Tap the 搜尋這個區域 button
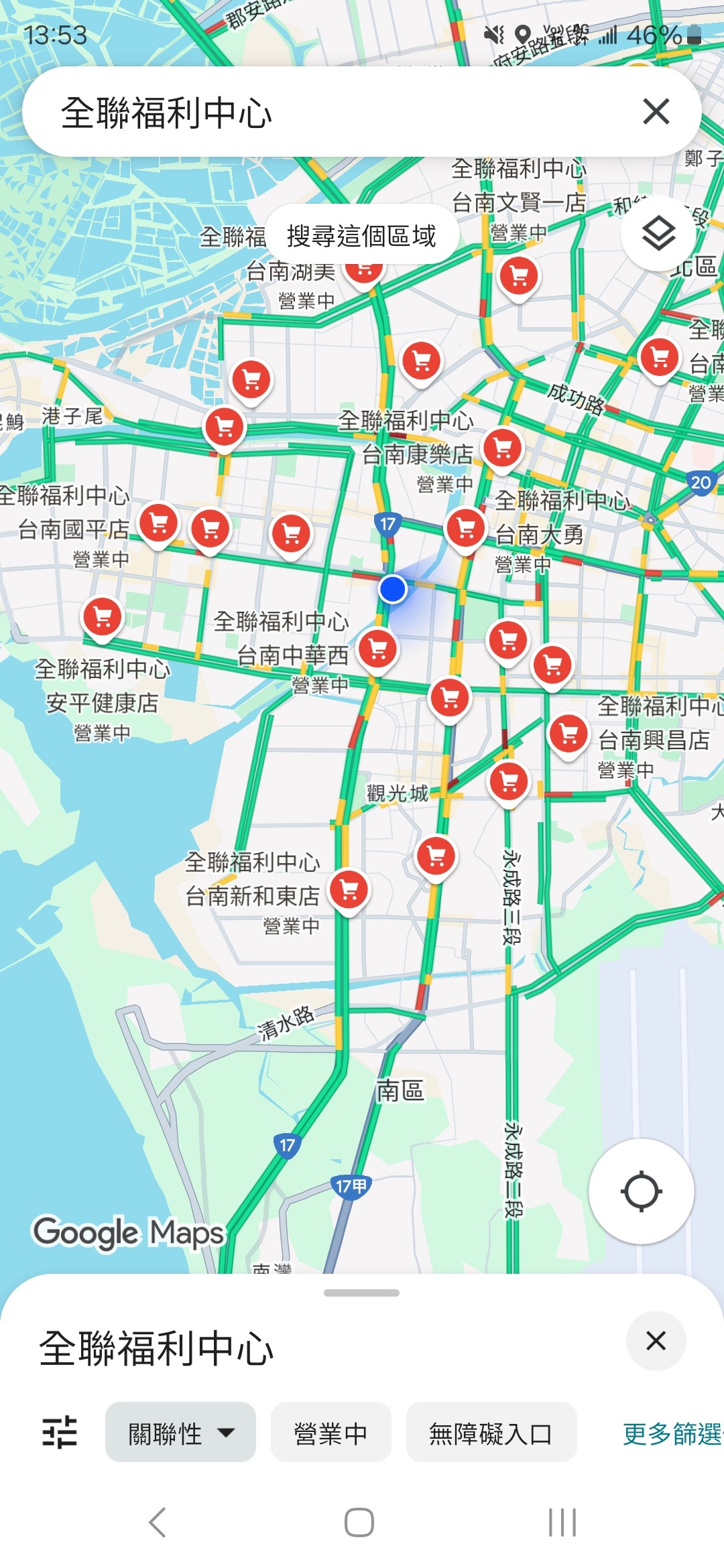Screen dimensions: 724x1568 [362, 235]
